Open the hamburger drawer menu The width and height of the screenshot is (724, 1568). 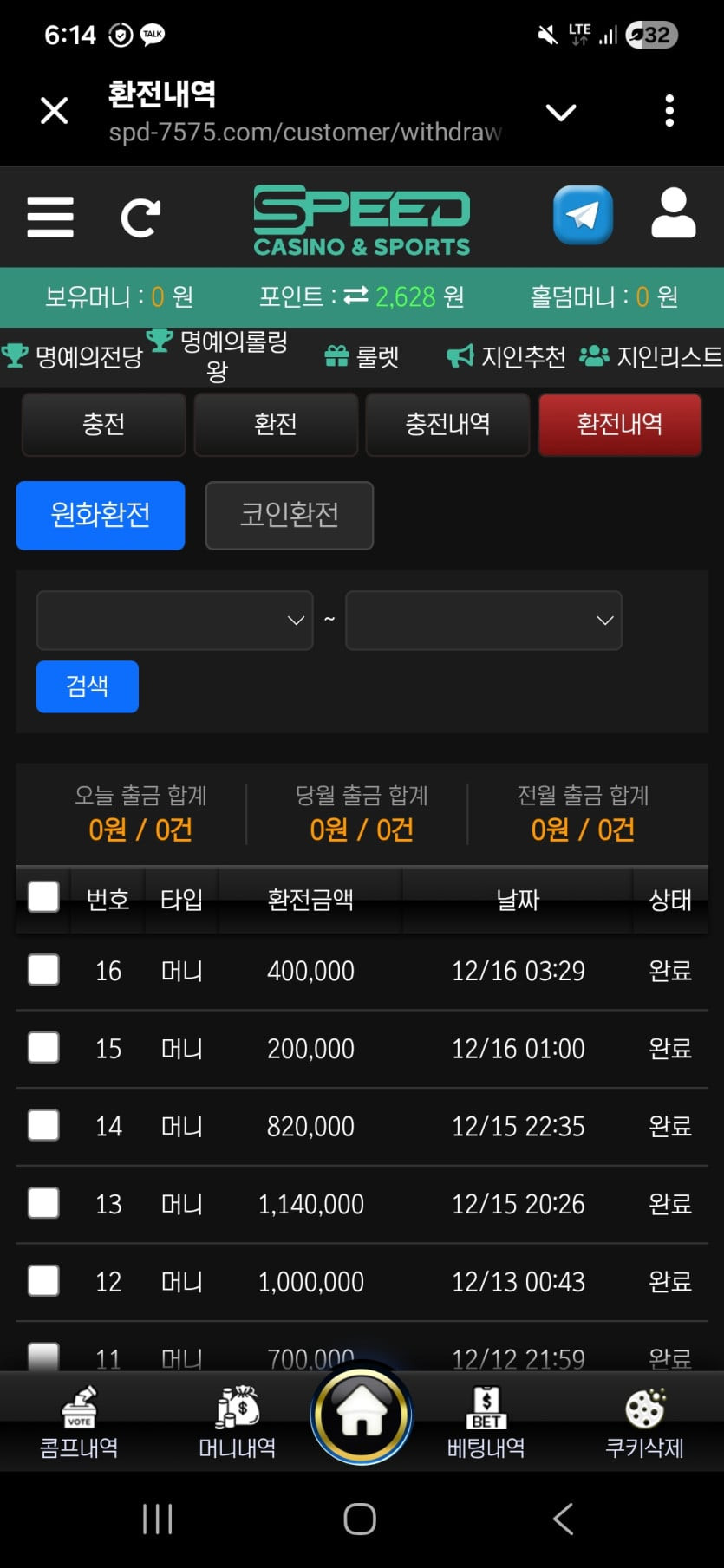pos(50,217)
